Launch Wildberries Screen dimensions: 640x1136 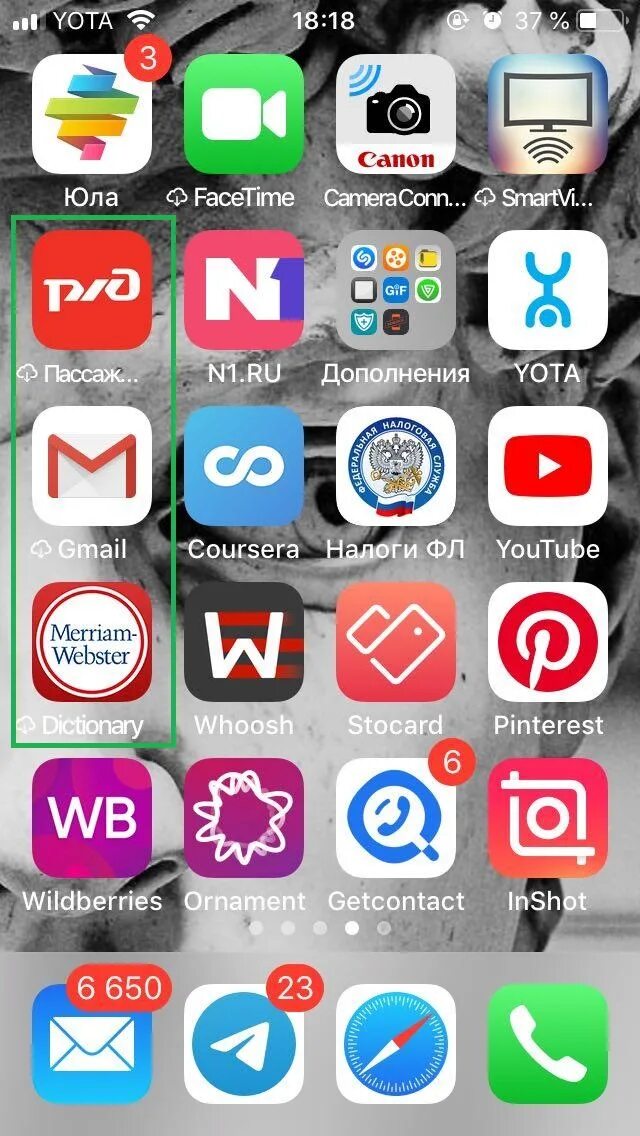(x=92, y=818)
